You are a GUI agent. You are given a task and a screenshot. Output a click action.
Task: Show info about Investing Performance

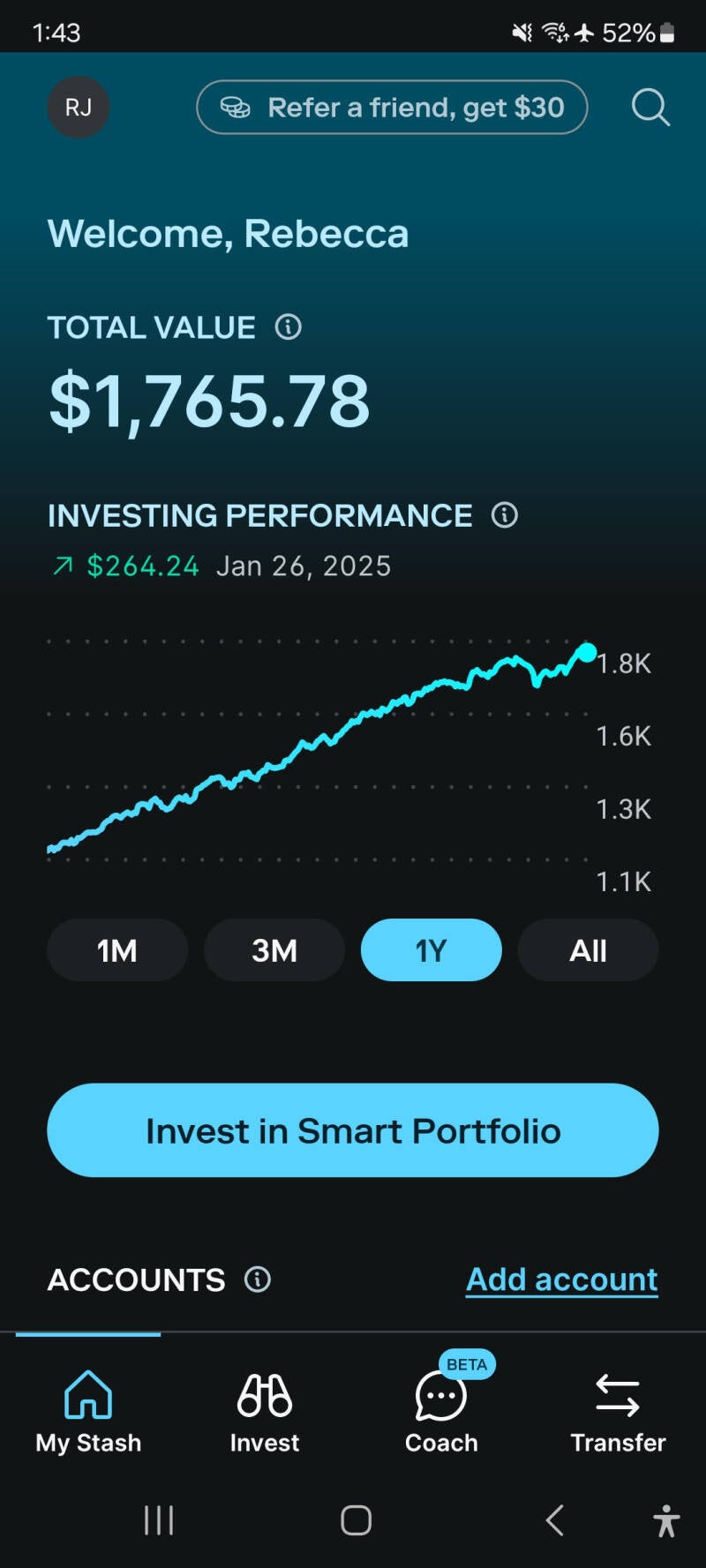(x=504, y=515)
